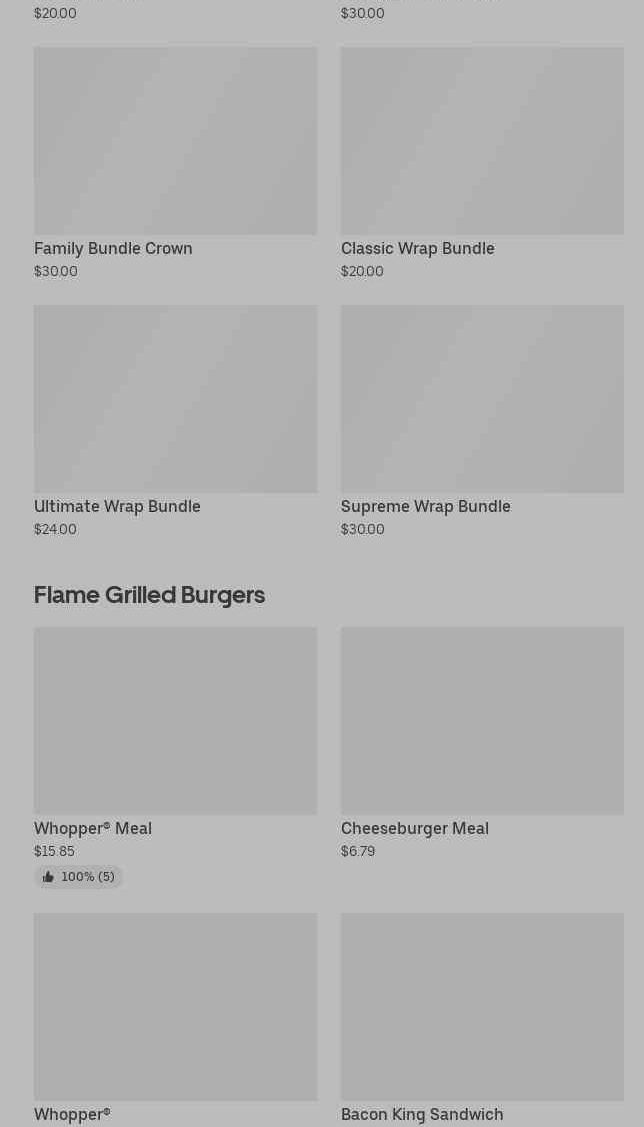644x1127 pixels.
Task: Open the Family Bundle Crown item
Action: (x=175, y=163)
